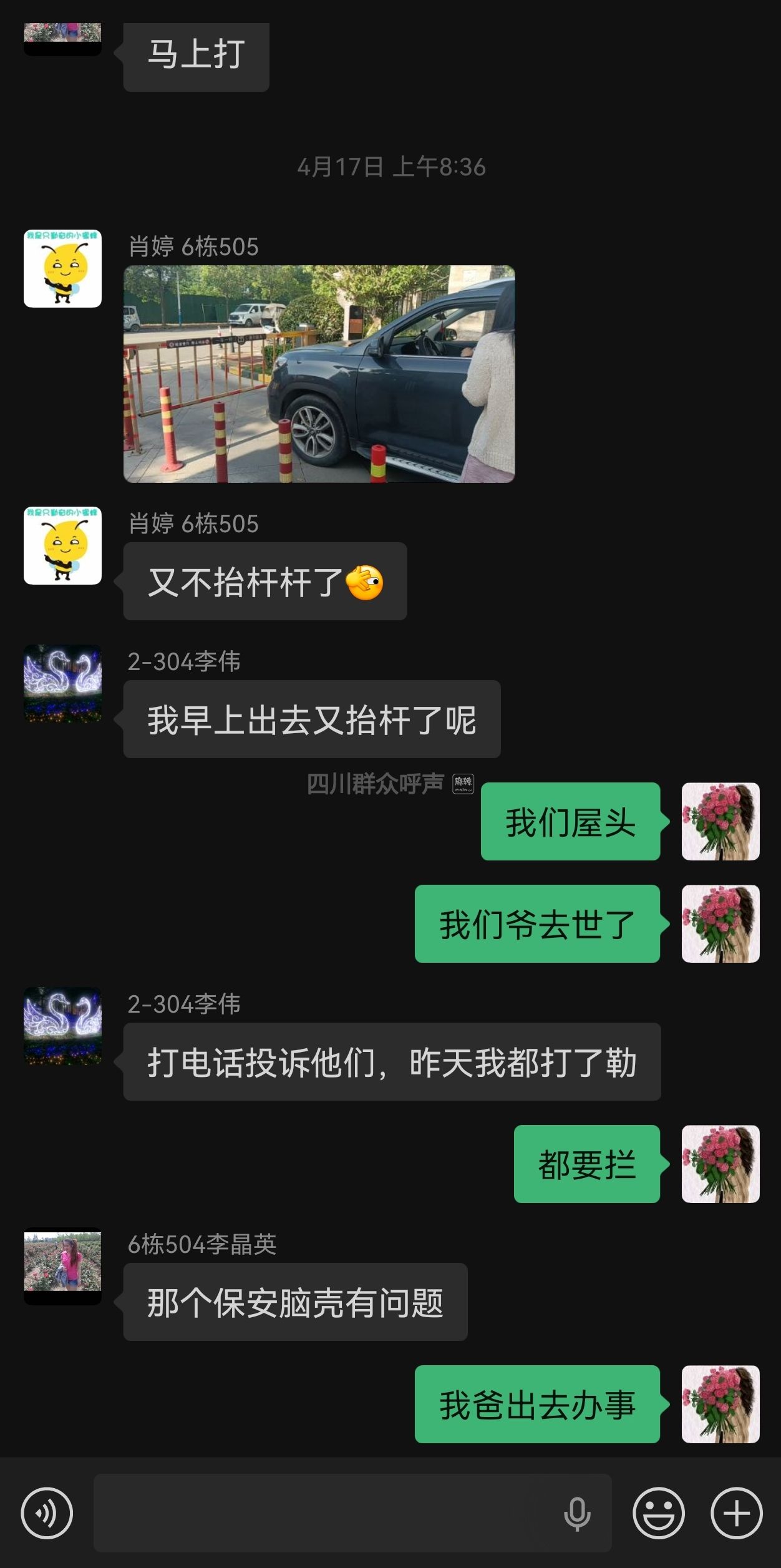The image size is (781, 1568).
Task: Open the emoji sticker panel
Action: pos(658,1513)
